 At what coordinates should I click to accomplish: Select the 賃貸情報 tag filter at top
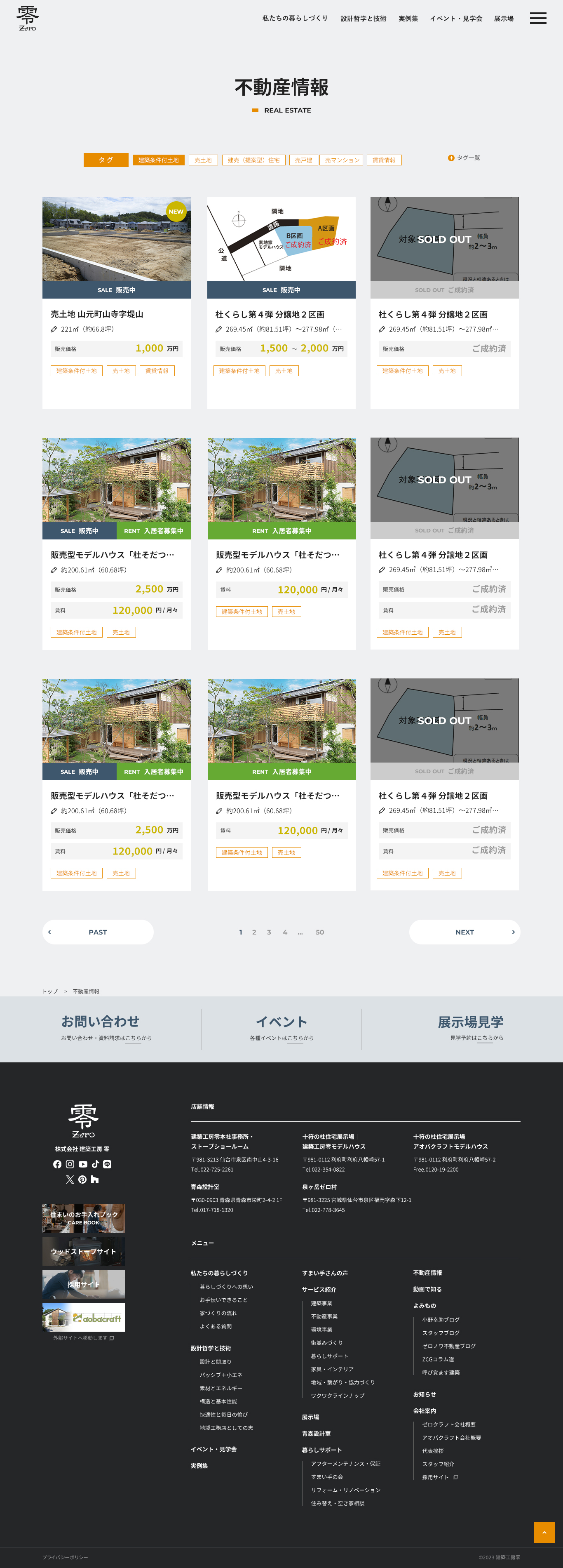click(384, 160)
